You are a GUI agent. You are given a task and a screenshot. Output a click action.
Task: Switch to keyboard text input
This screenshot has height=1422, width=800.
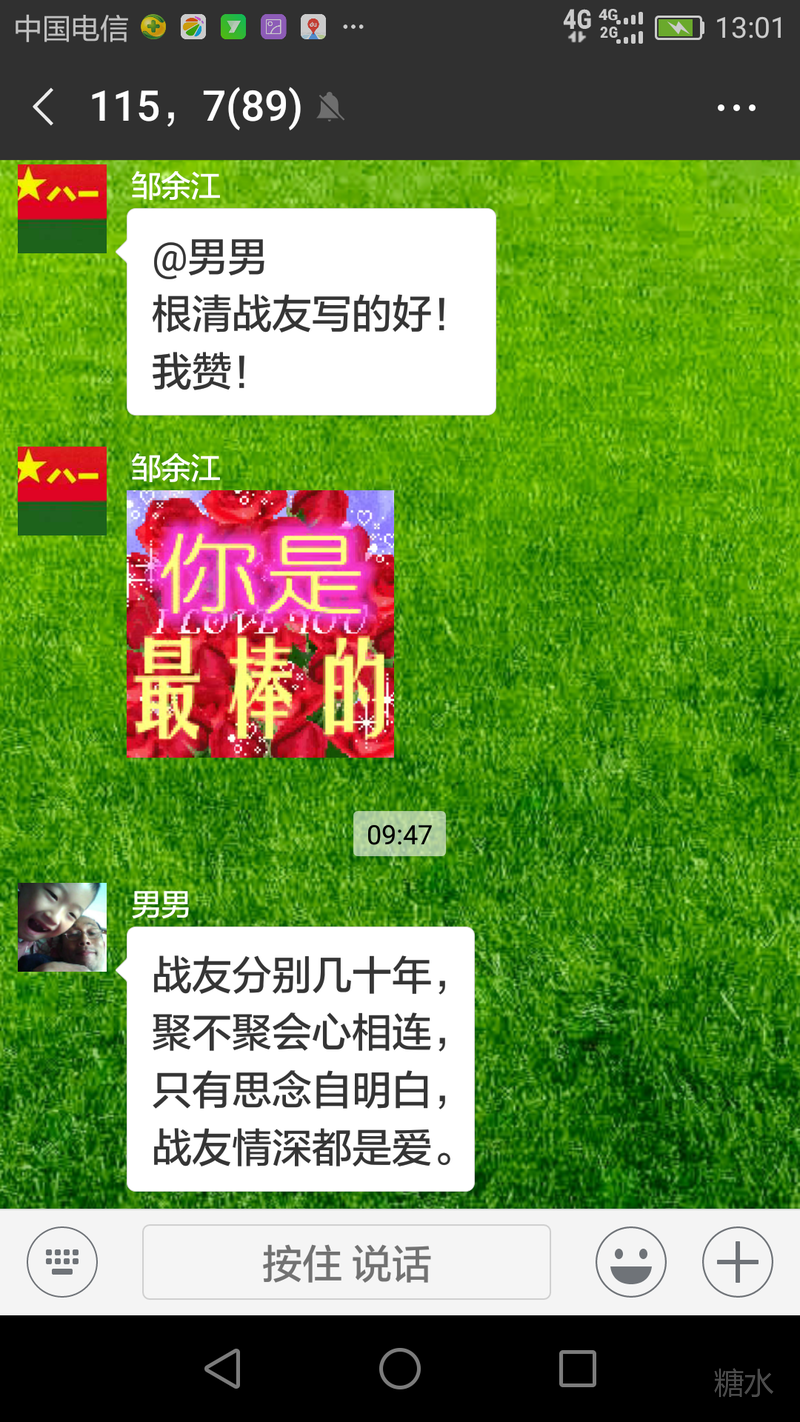tap(62, 1262)
